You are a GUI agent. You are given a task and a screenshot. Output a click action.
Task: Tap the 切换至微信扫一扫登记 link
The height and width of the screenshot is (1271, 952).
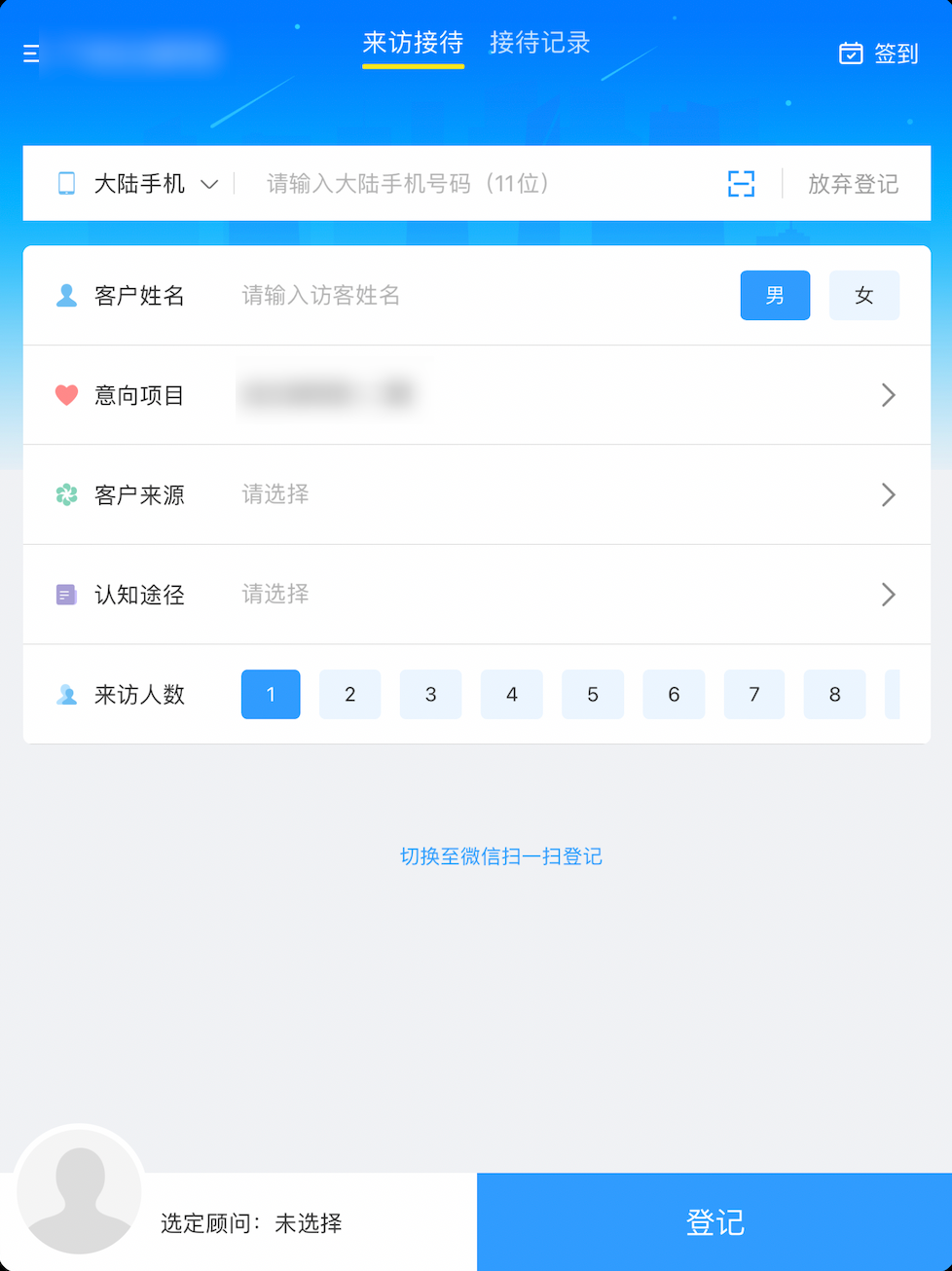click(501, 856)
